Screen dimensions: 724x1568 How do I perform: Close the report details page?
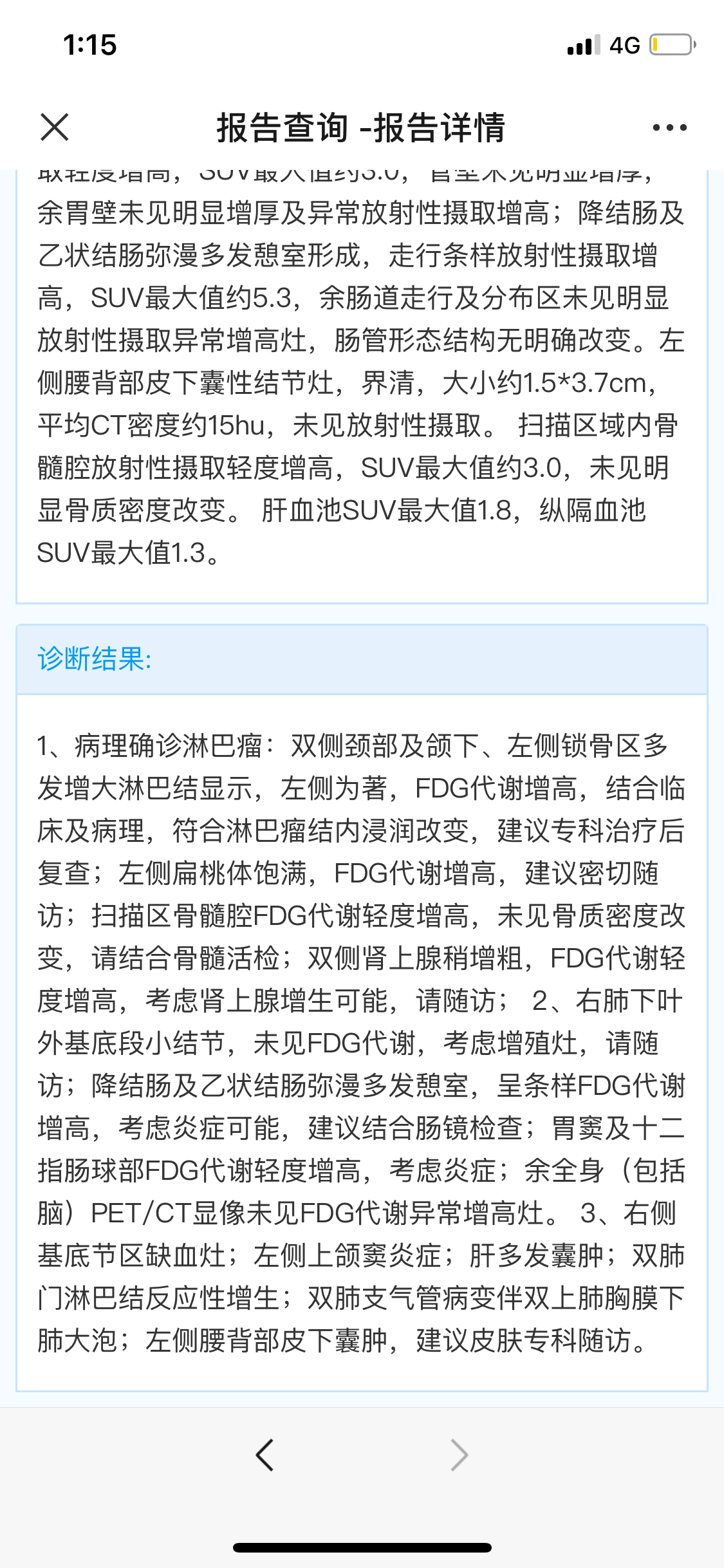(55, 127)
